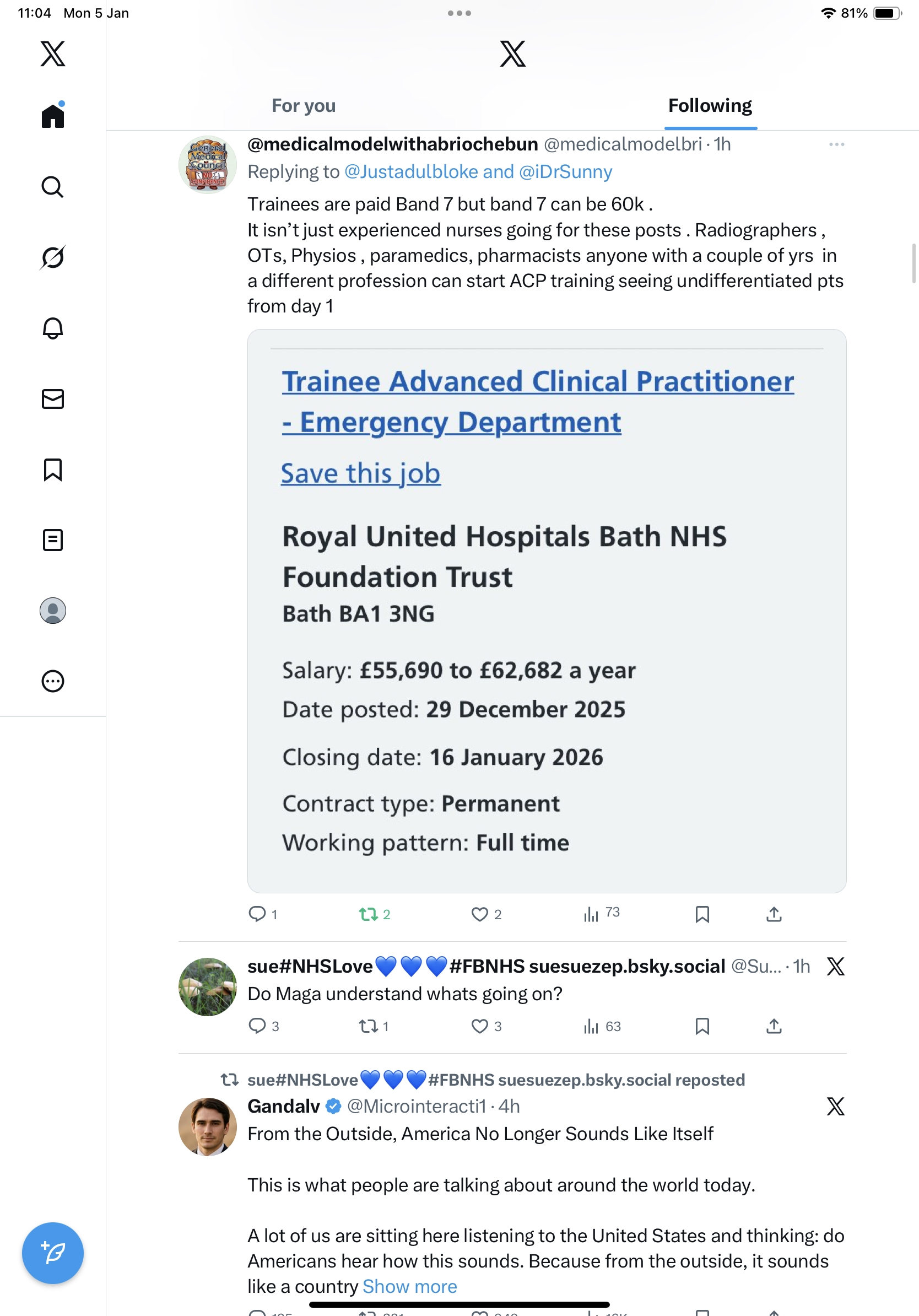Open the notifications bell

(x=53, y=328)
